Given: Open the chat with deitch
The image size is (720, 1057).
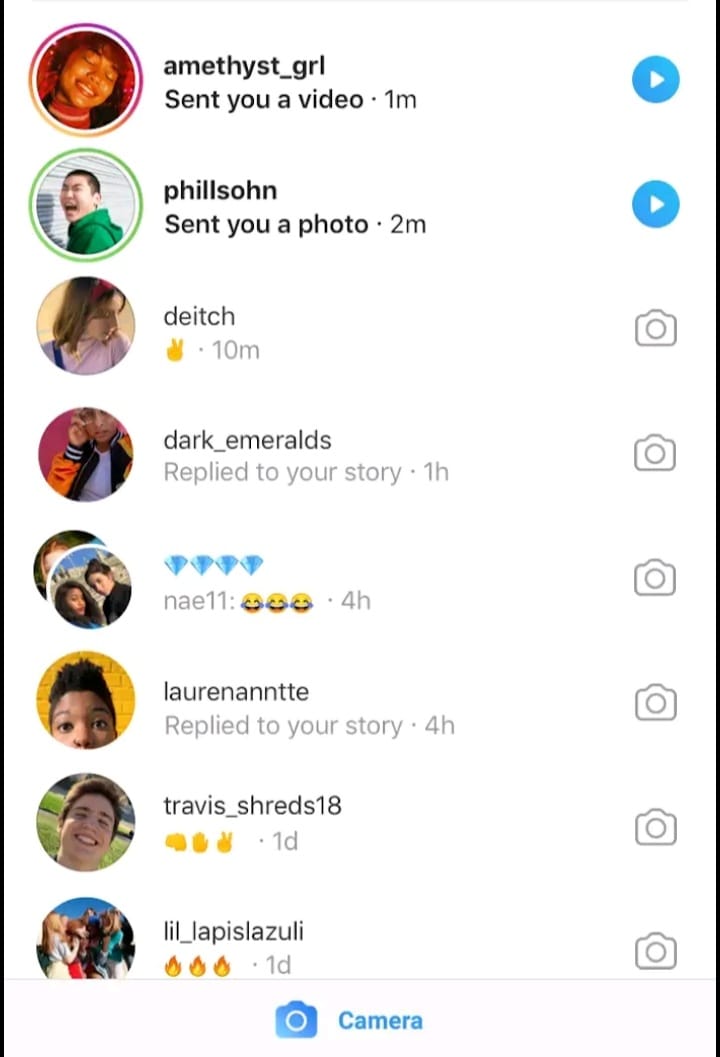Looking at the screenshot, I should (300, 332).
